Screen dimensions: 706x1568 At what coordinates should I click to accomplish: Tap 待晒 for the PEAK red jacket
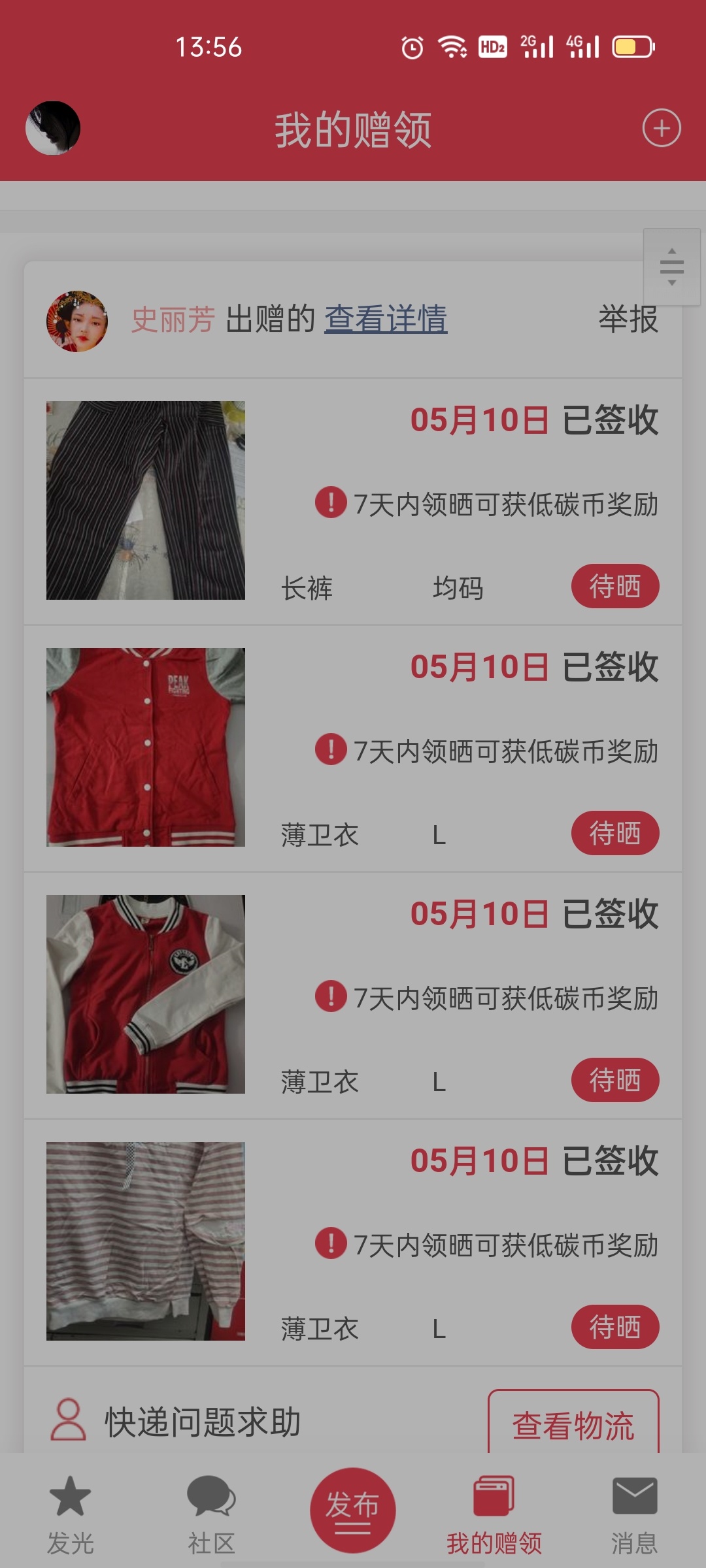614,833
